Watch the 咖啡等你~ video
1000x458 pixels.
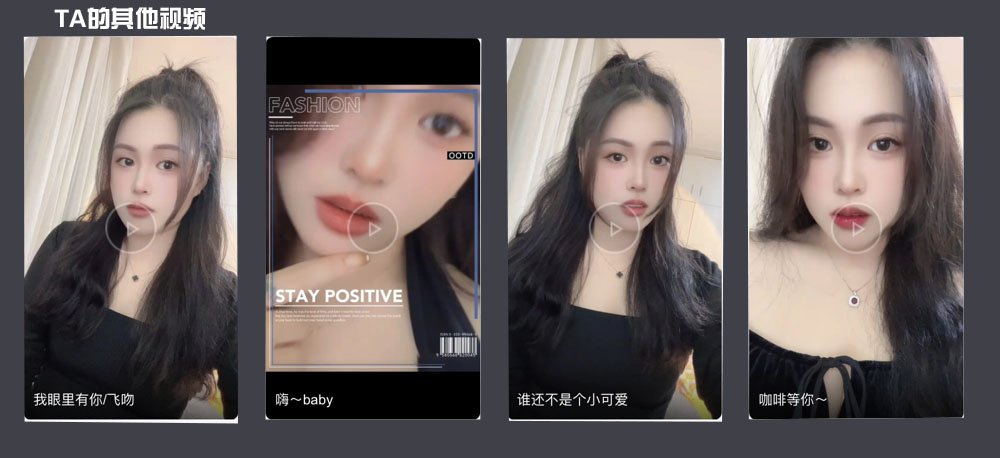click(x=856, y=228)
